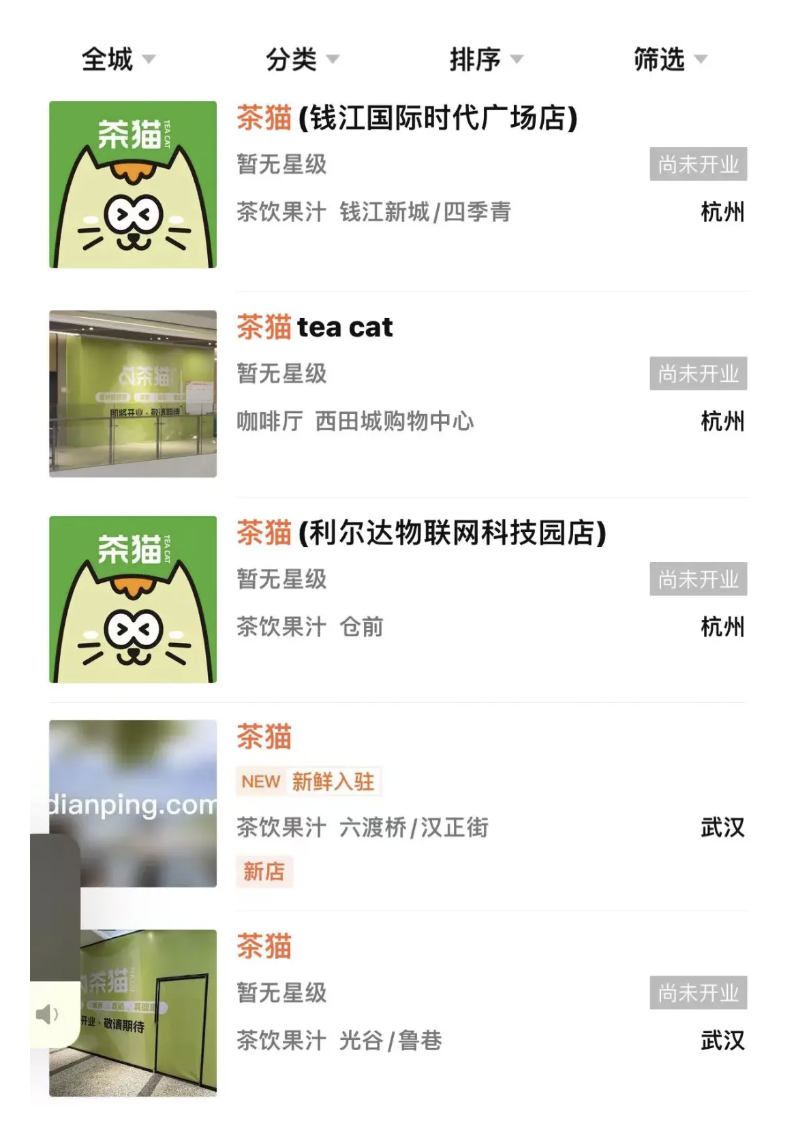Open 茶猫 (利尔达物联网科技园店) listing
Viewport: 800px width, 1130px height.
click(x=421, y=533)
